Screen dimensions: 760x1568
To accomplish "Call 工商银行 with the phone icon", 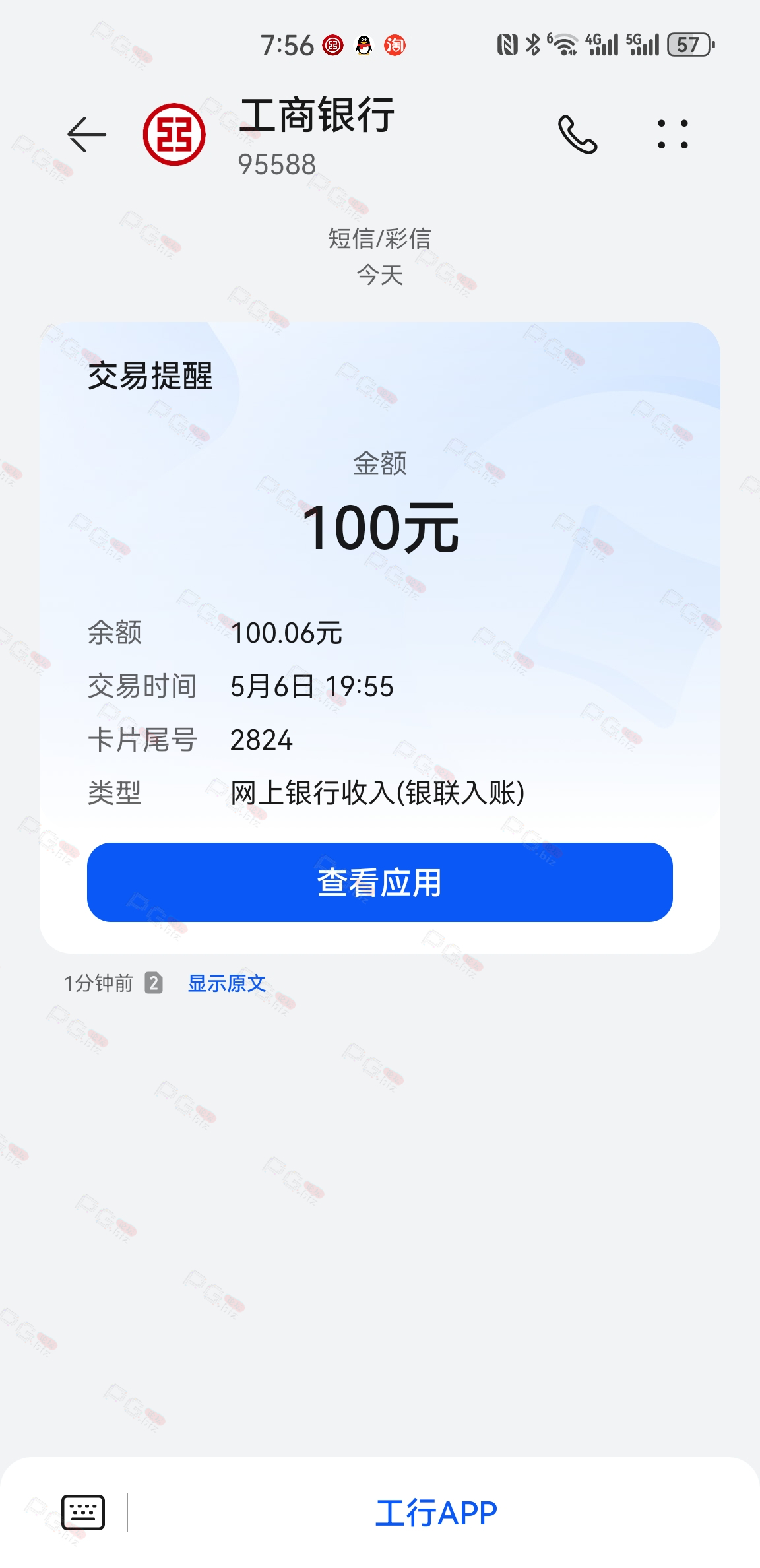I will (578, 135).
